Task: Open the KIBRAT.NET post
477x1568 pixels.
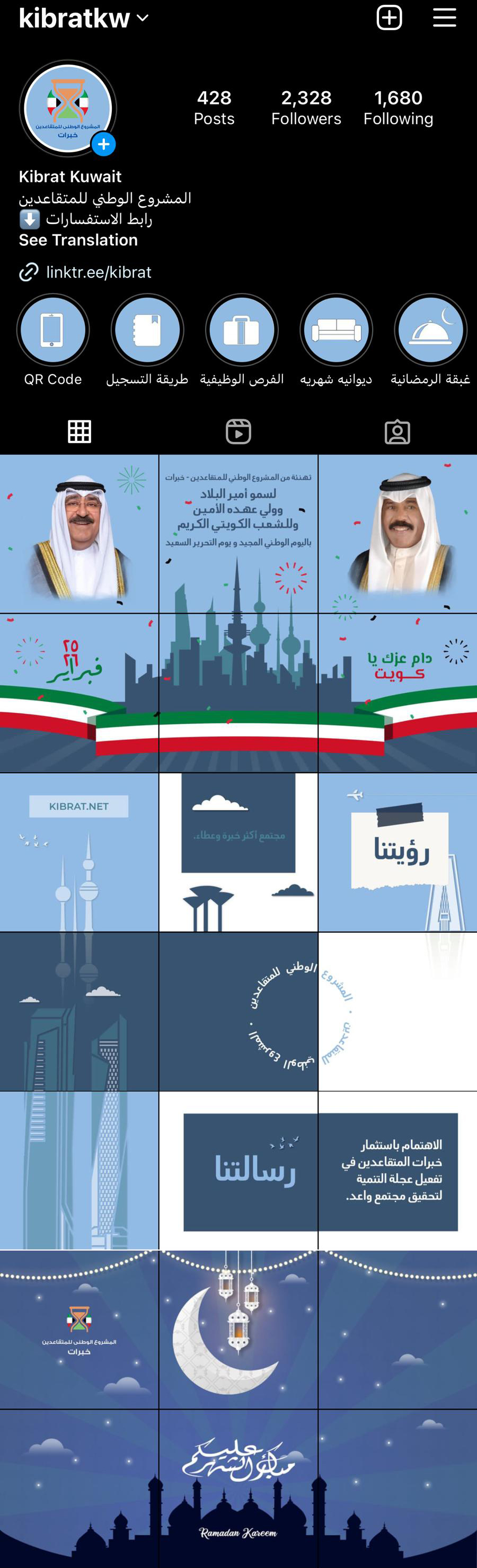Action: click(x=79, y=852)
